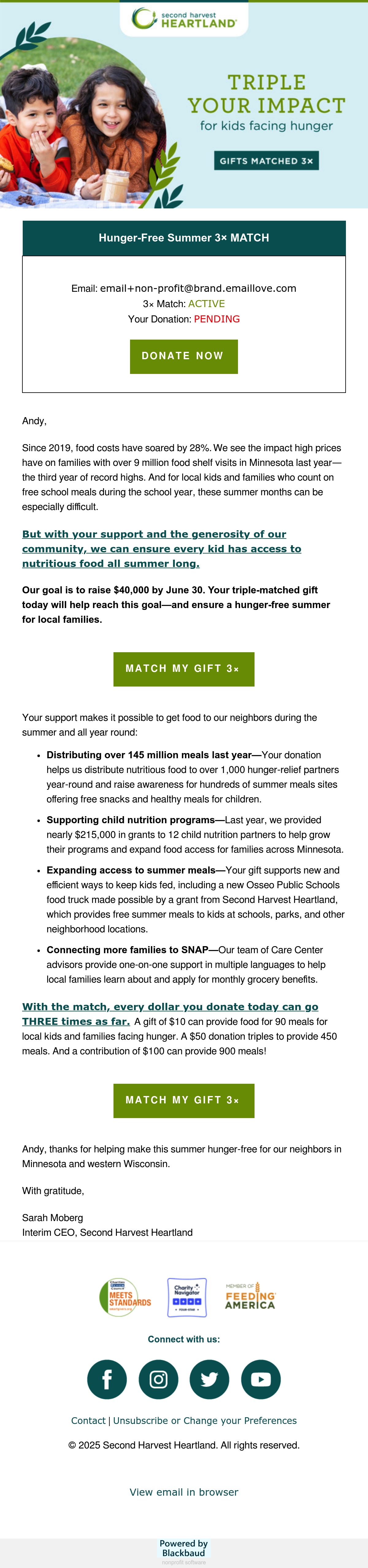Open the Contact link
The height and width of the screenshot is (1568, 368).
coord(88,1421)
